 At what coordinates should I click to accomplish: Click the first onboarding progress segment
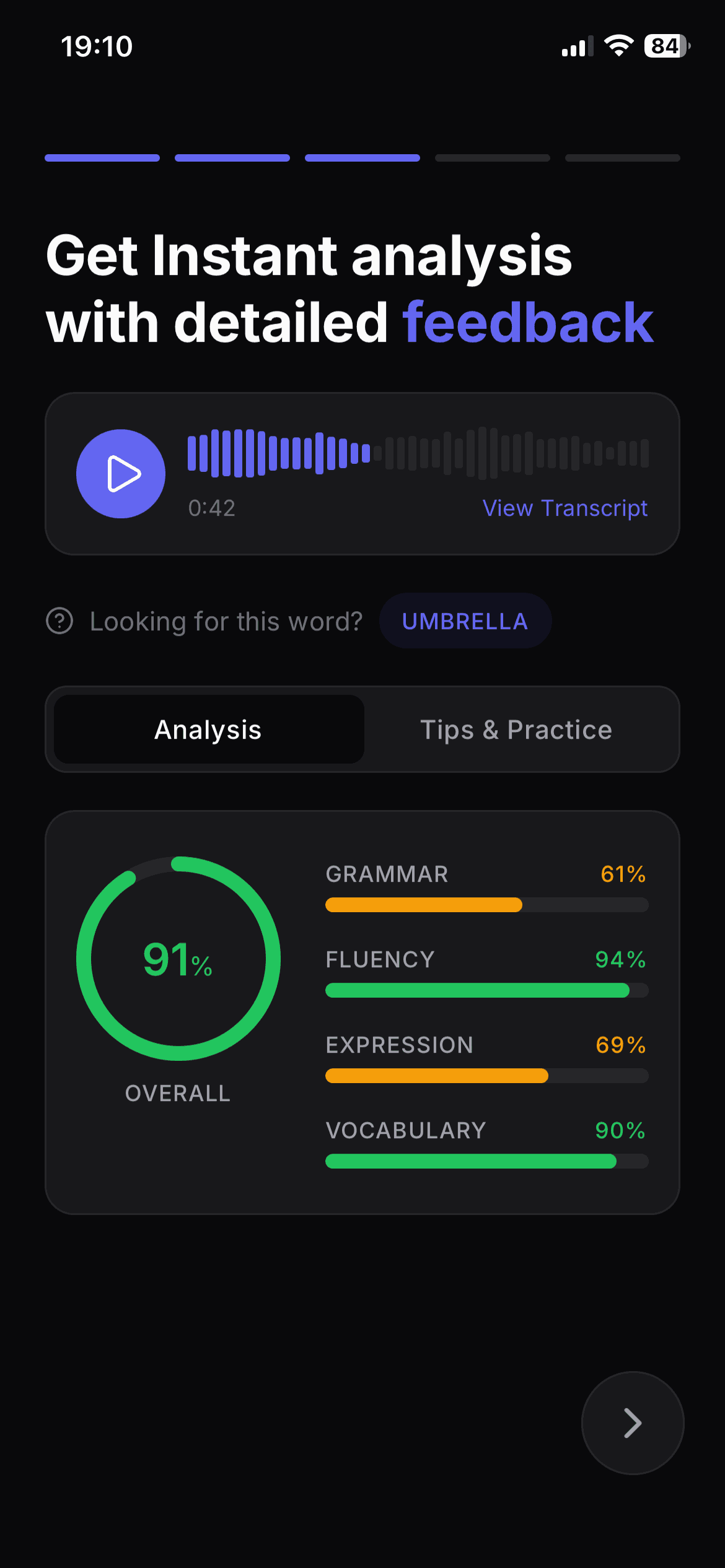[102, 158]
